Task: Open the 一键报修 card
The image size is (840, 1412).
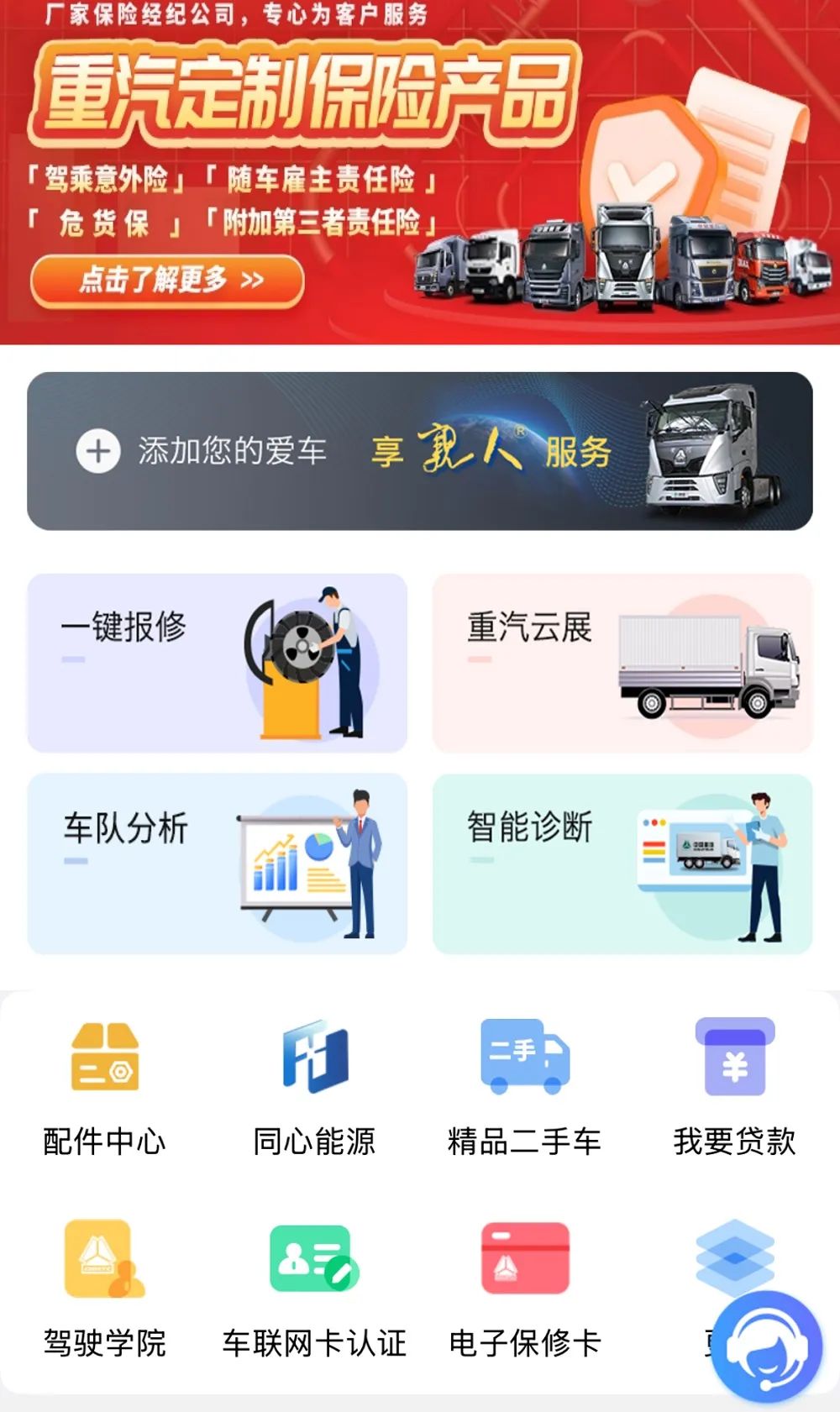Action: (x=218, y=663)
